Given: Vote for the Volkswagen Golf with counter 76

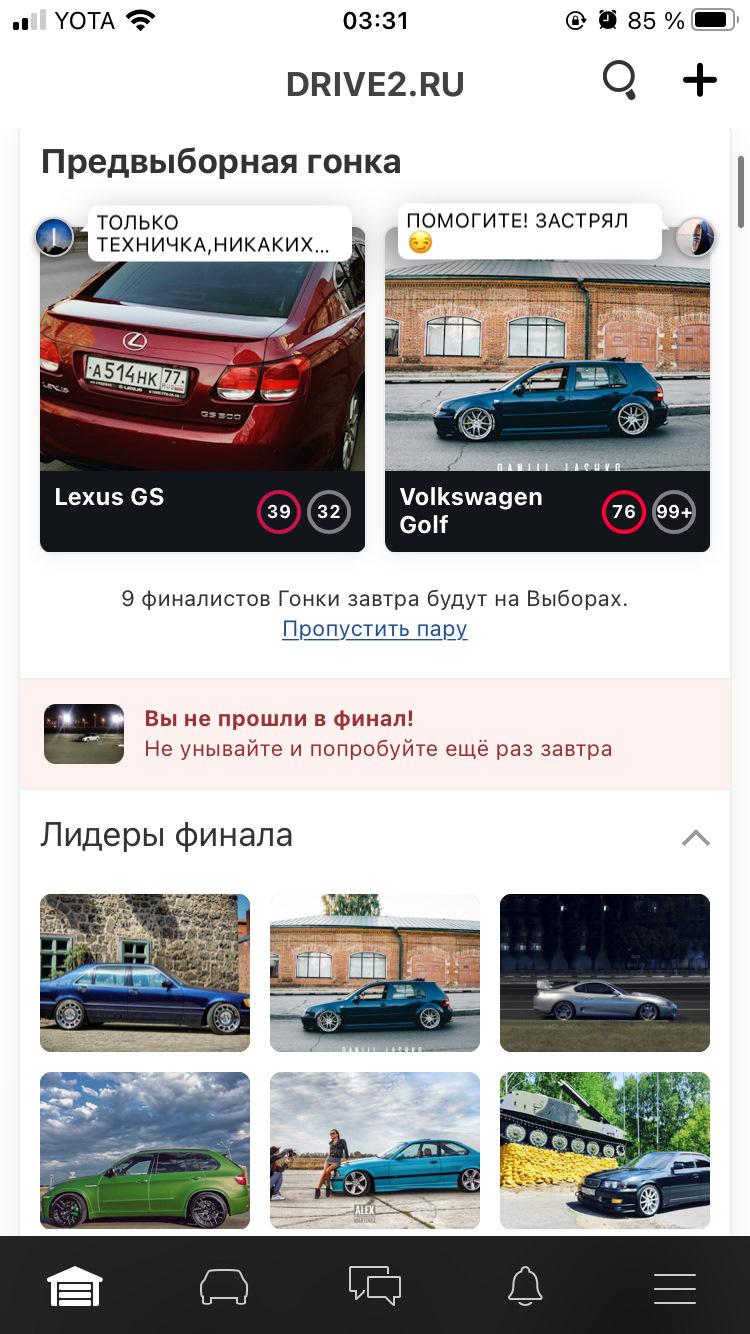Looking at the screenshot, I should [x=623, y=511].
